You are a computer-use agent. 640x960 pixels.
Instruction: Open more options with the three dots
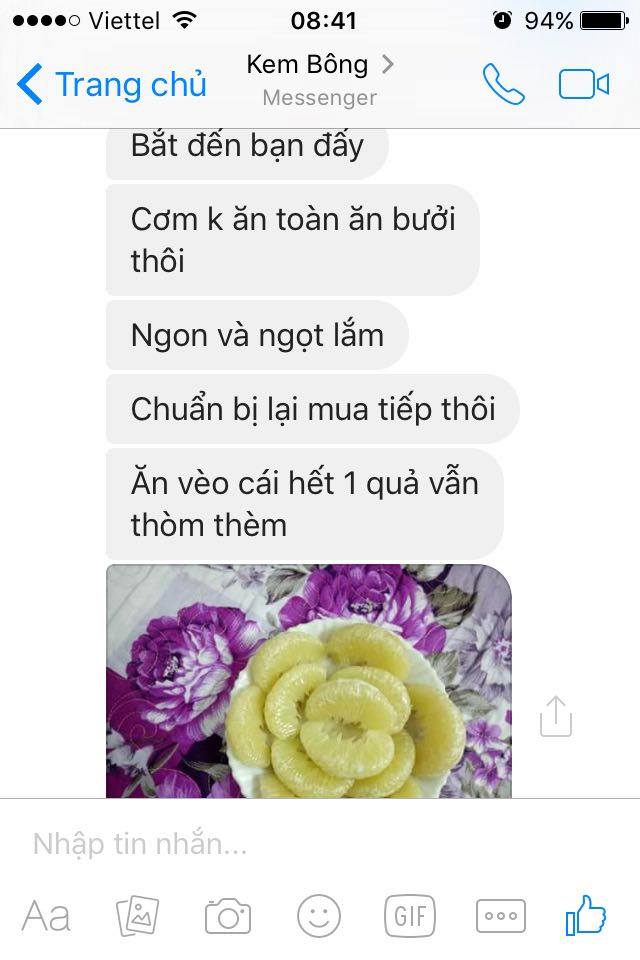click(x=500, y=916)
